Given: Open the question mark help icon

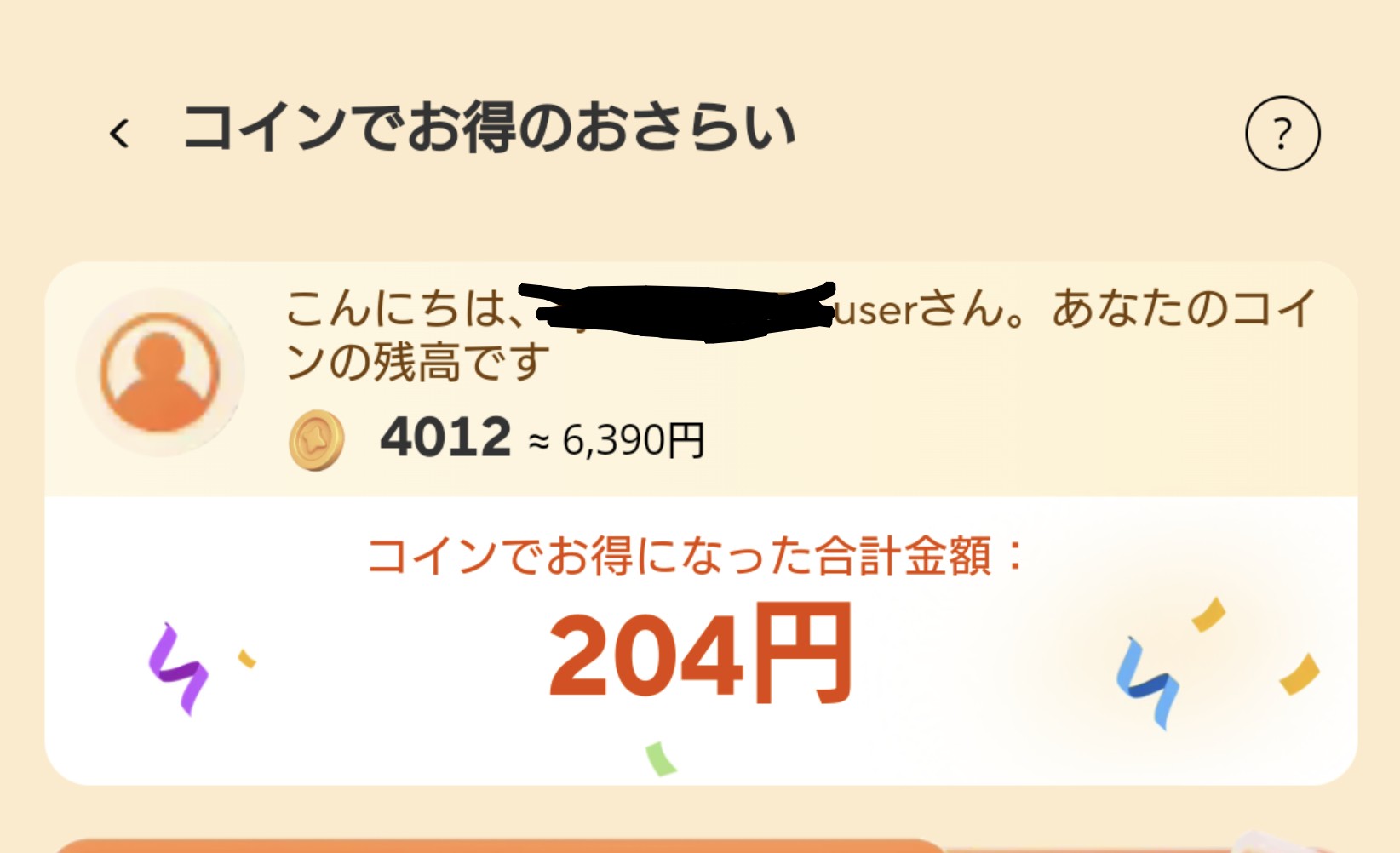Looking at the screenshot, I should pos(1282,134).
